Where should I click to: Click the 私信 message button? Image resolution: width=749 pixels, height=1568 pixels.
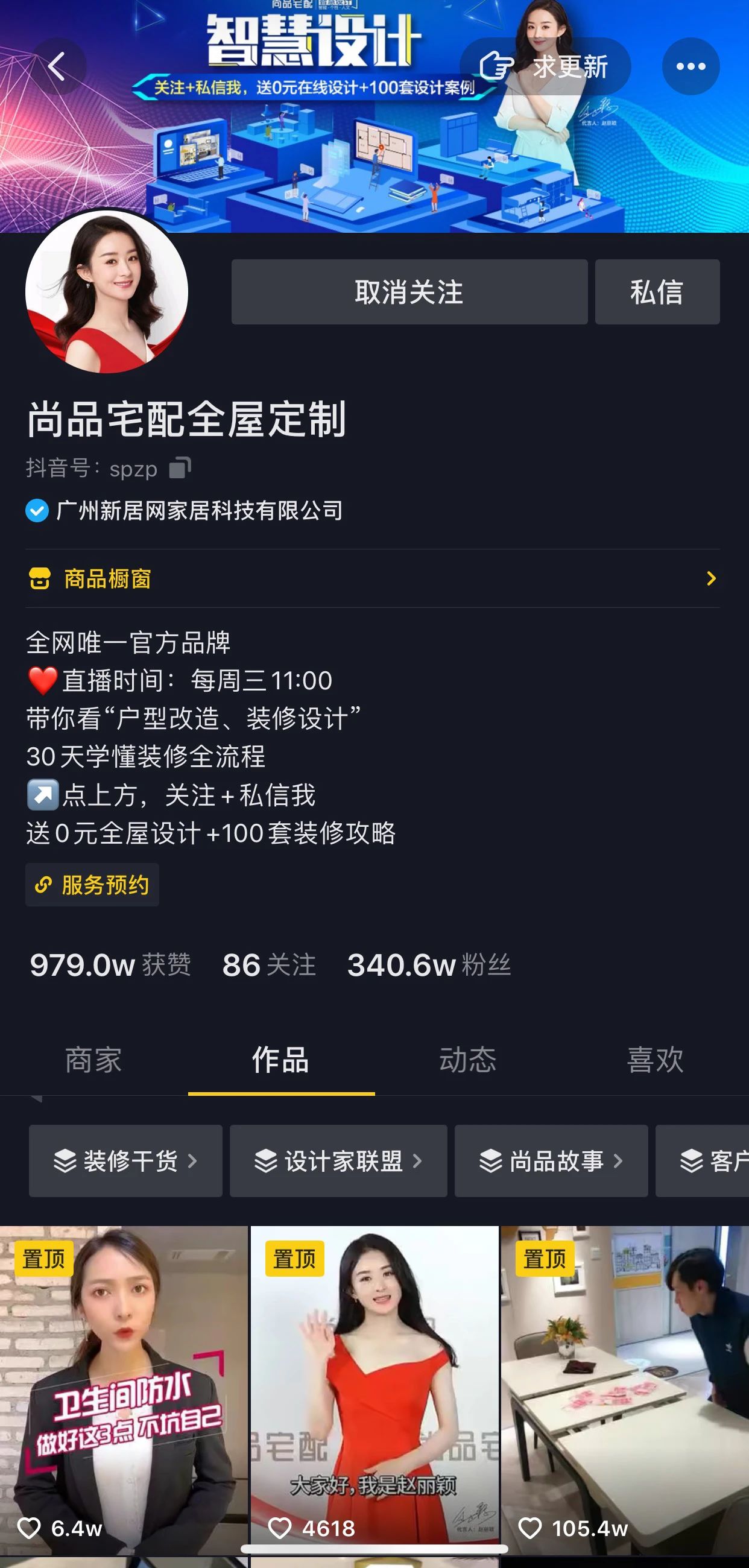click(x=657, y=291)
